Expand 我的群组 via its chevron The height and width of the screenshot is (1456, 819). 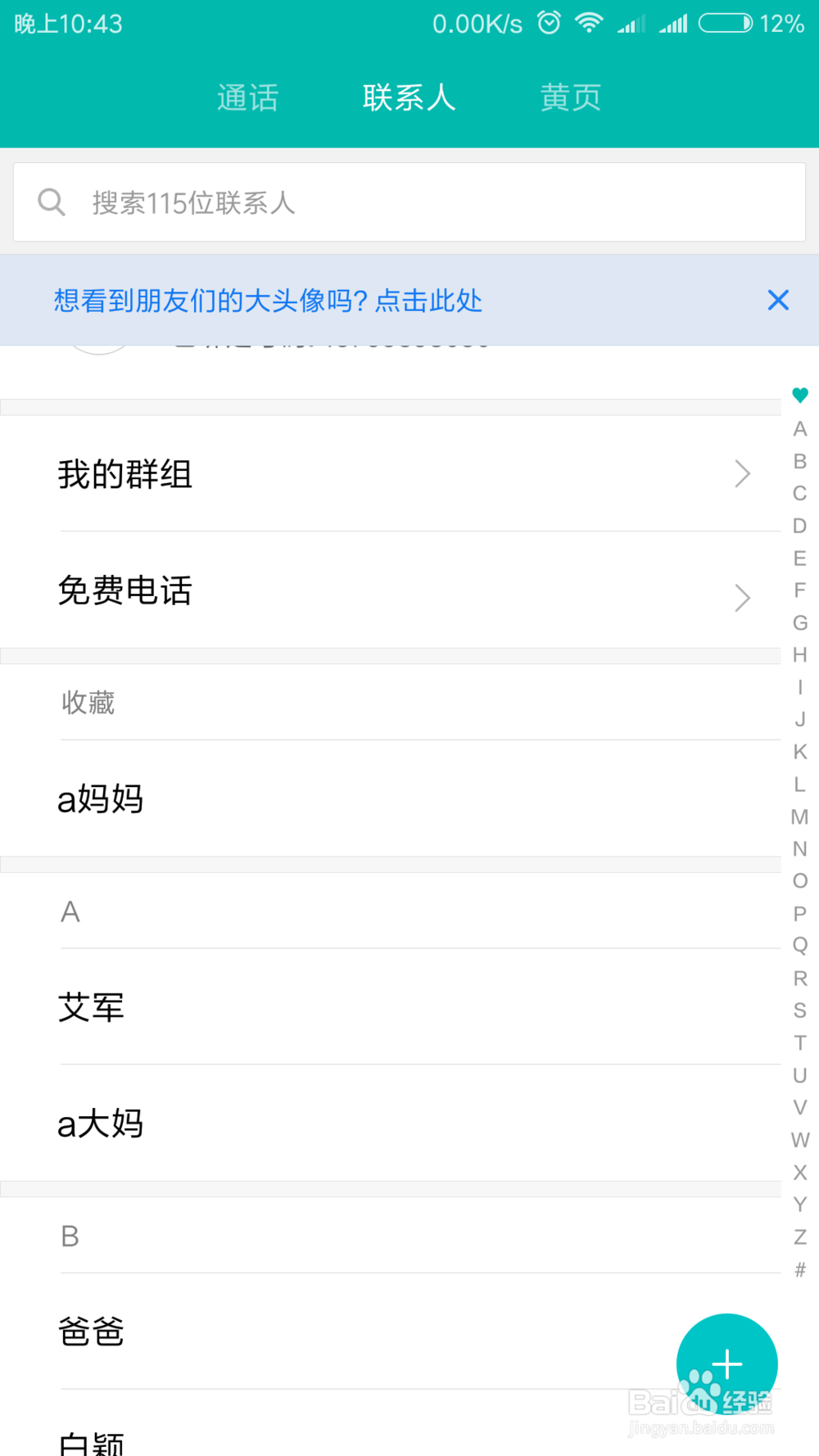pos(742,473)
